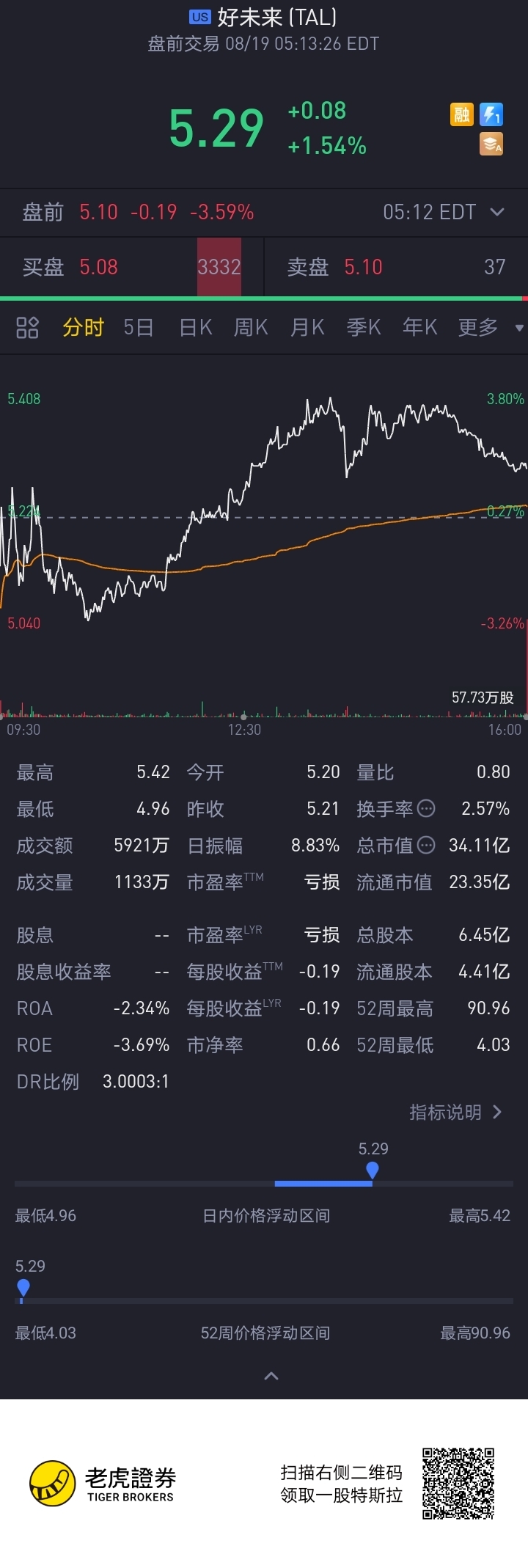Open the 卖盘 ask quote
528x1568 pixels.
point(396,267)
